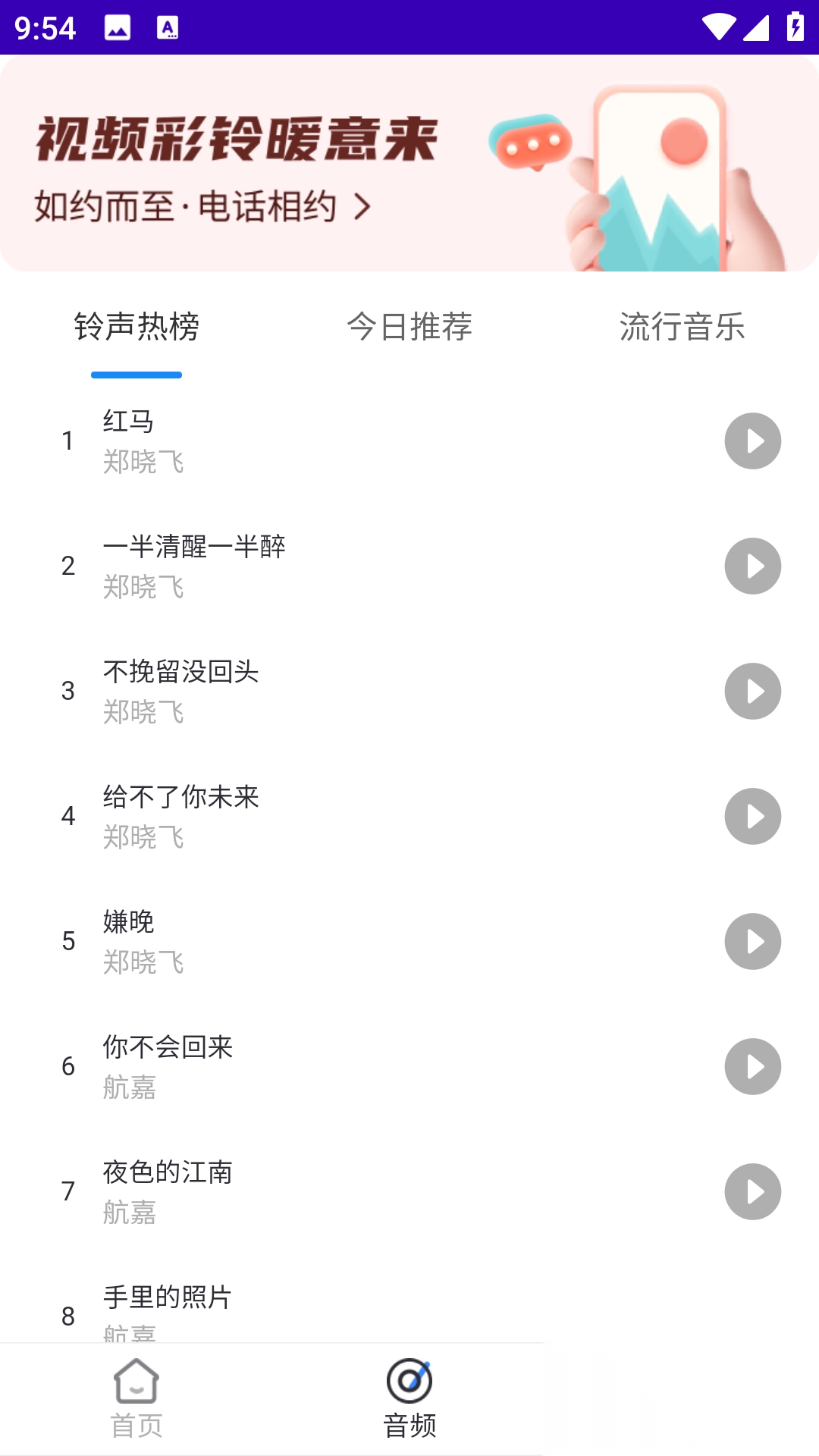This screenshot has height=1456, width=819.
Task: Play 一半清醒一半醉 by 郑晓飞
Action: point(753,566)
